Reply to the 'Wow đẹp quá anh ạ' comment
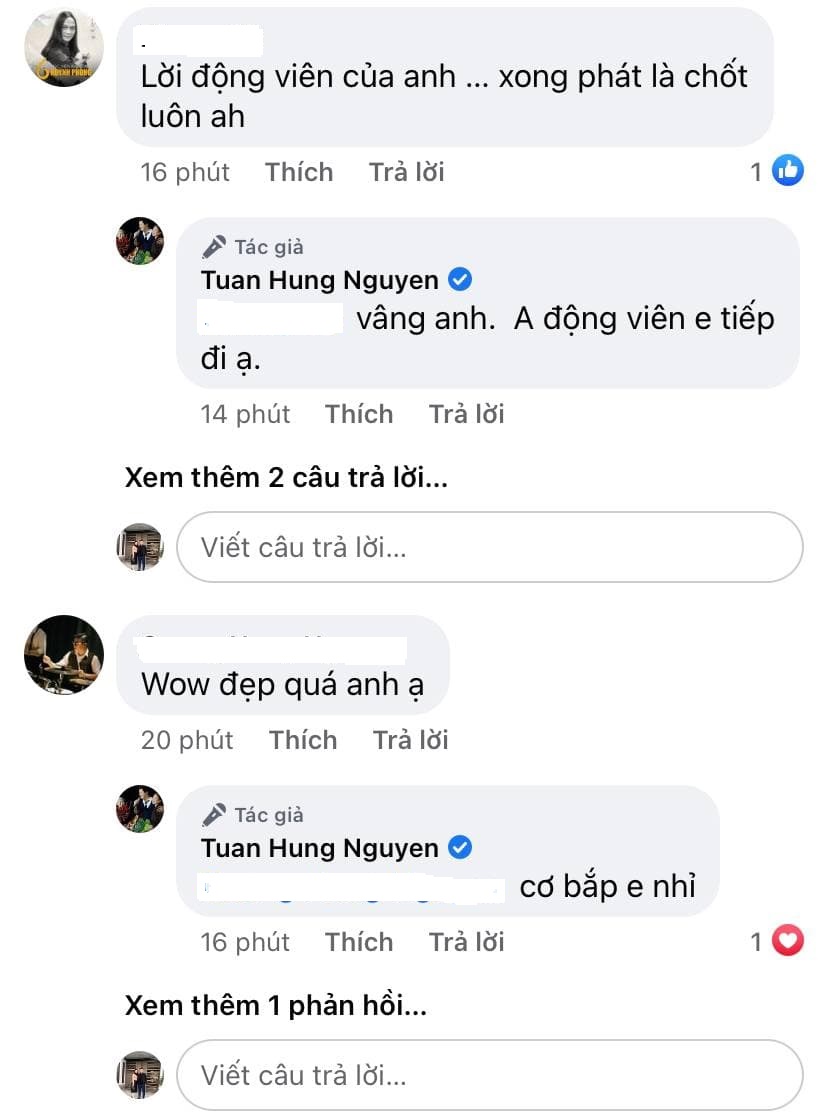This screenshot has width=828, height=1114. coord(410,740)
